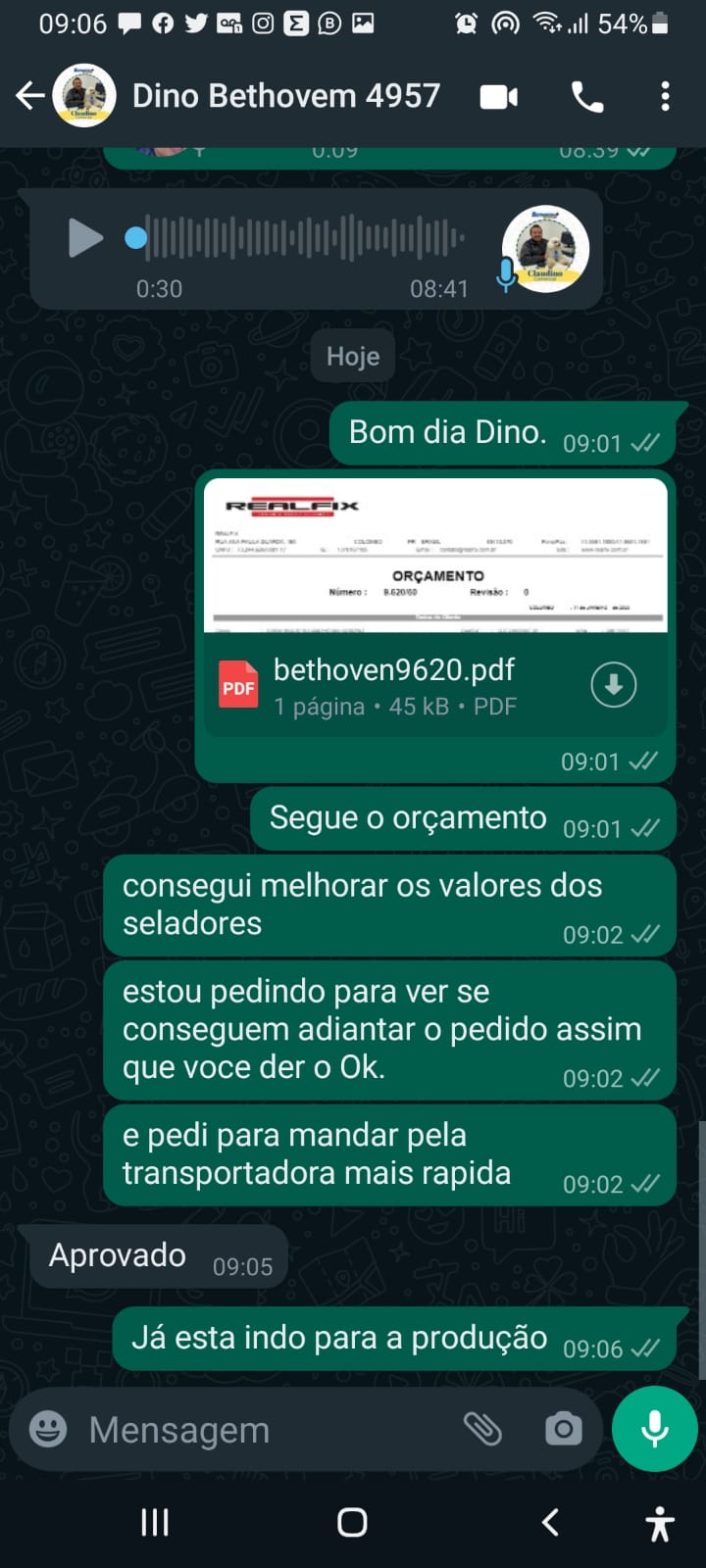This screenshot has width=706, height=1568.
Task: Start a video call with Dino
Action: [x=498, y=97]
